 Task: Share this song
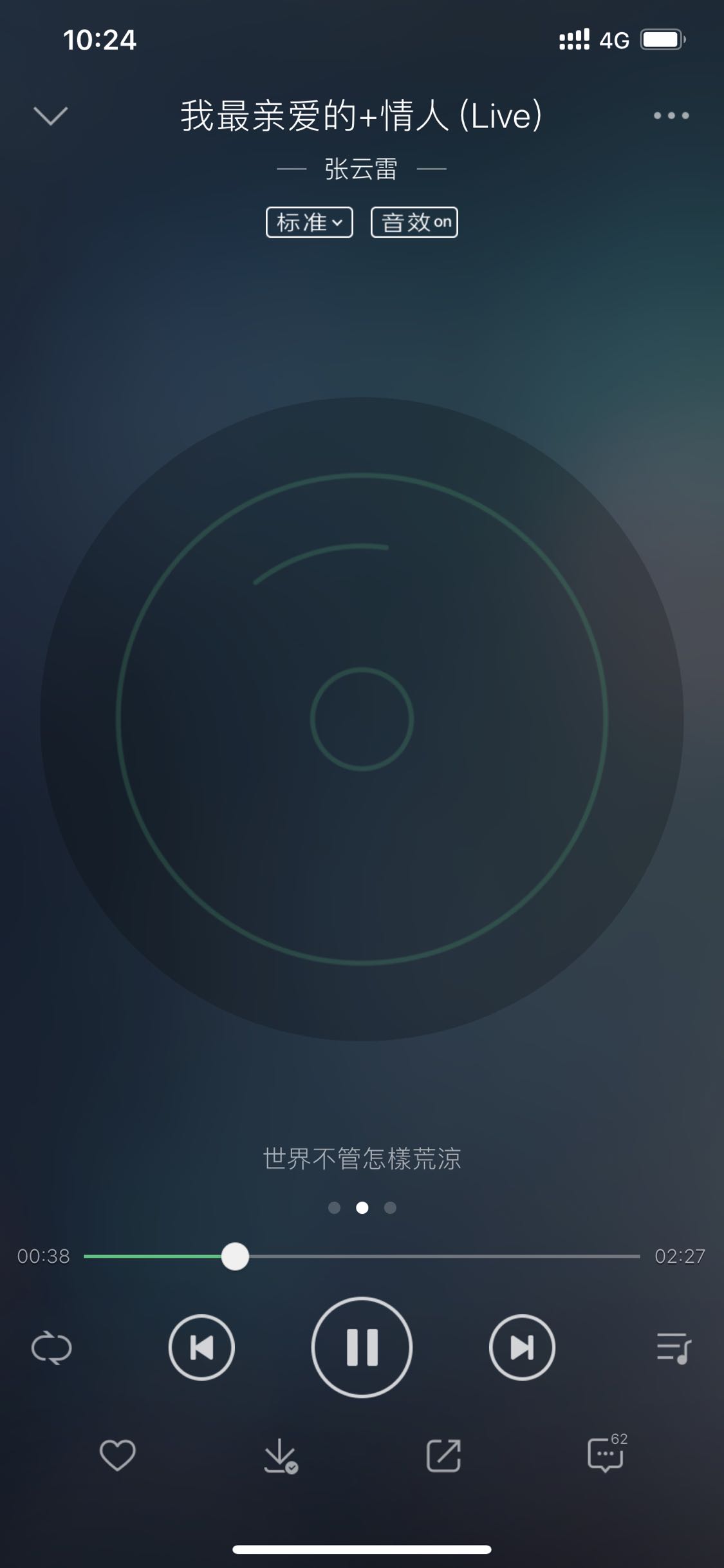443,1455
